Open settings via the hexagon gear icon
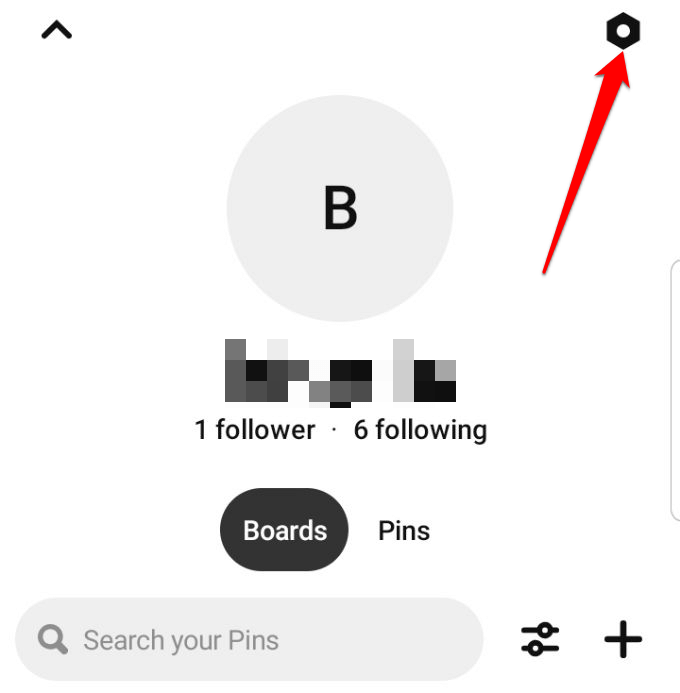 click(623, 32)
